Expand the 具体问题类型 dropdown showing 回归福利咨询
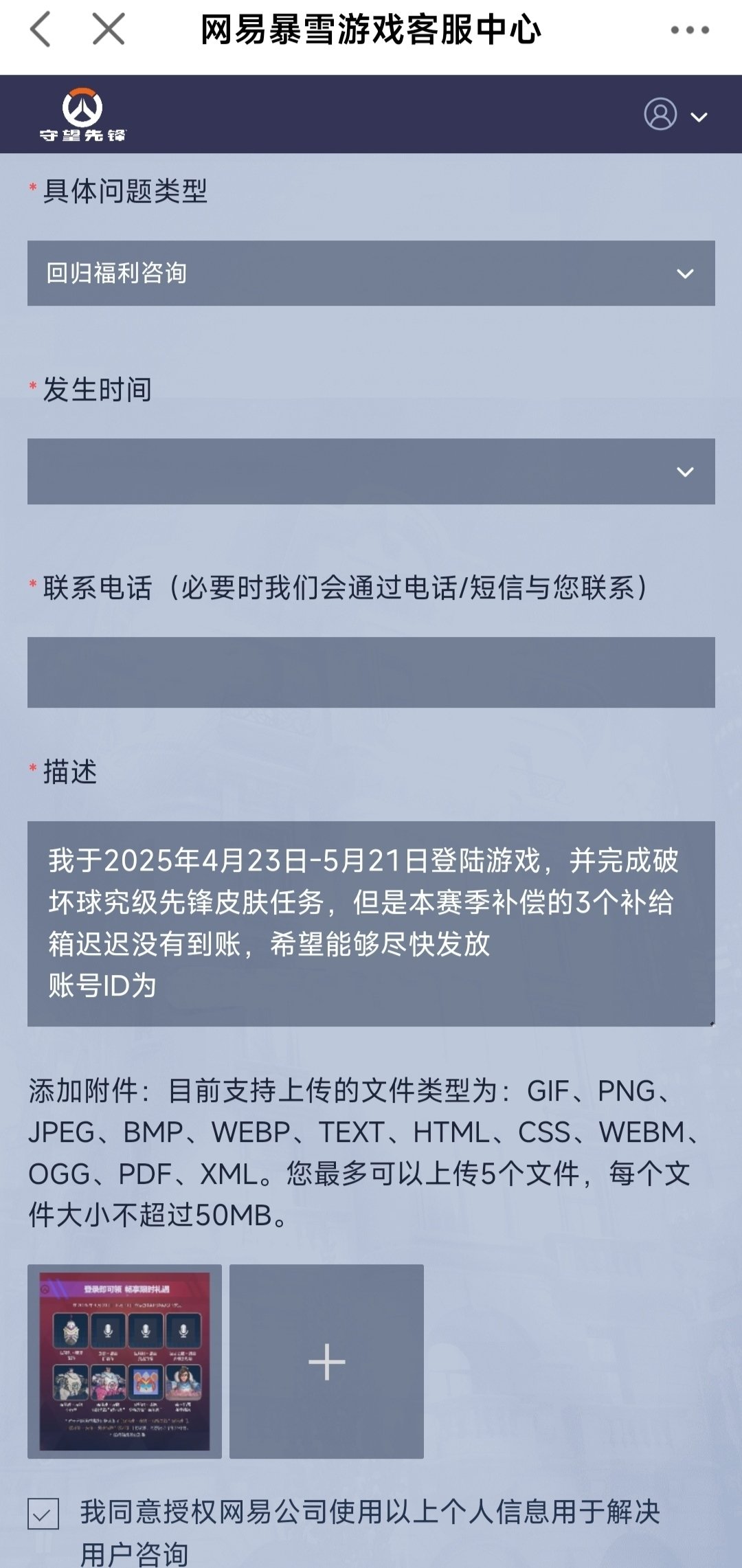This screenshot has height=1568, width=742. pyautogui.click(x=371, y=273)
